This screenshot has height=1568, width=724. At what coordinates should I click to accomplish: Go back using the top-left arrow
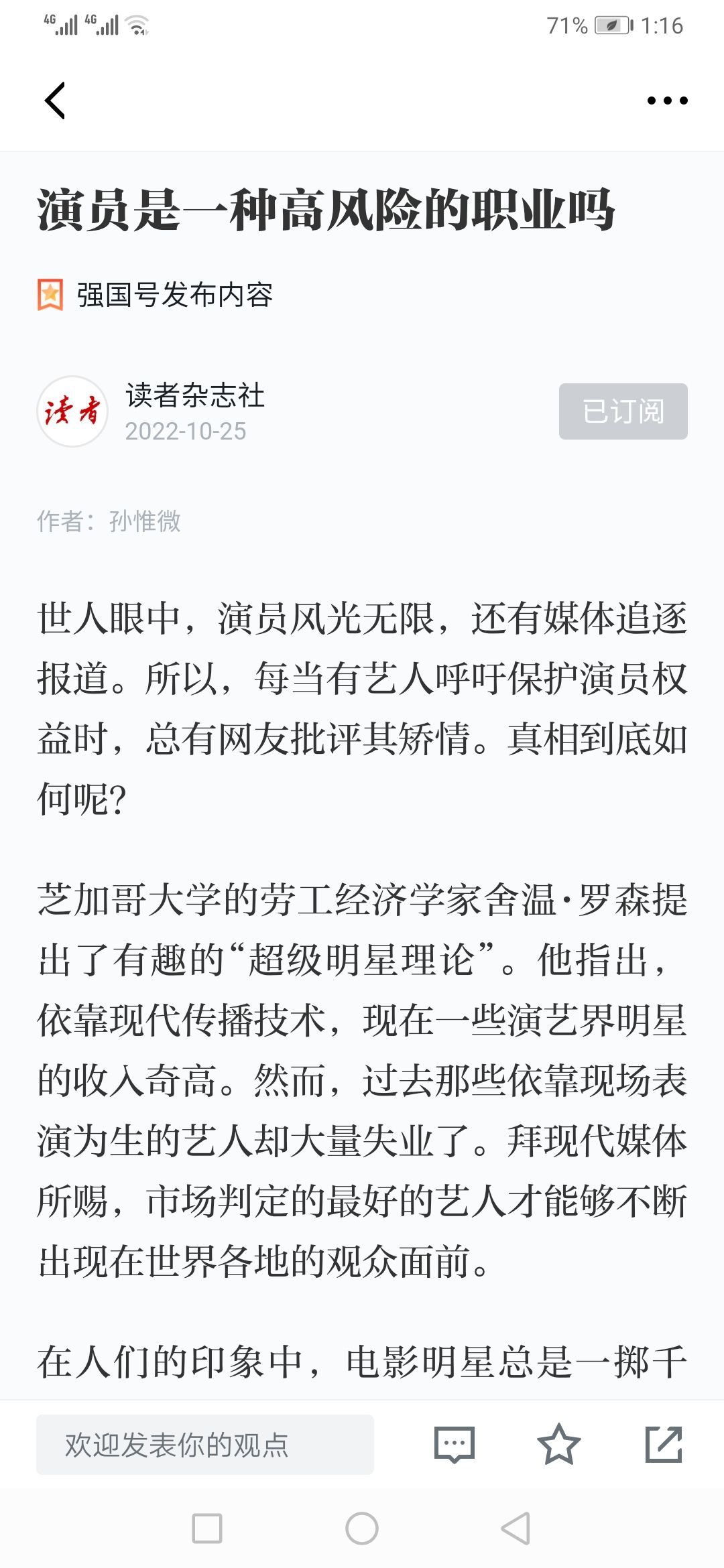pos(55,101)
